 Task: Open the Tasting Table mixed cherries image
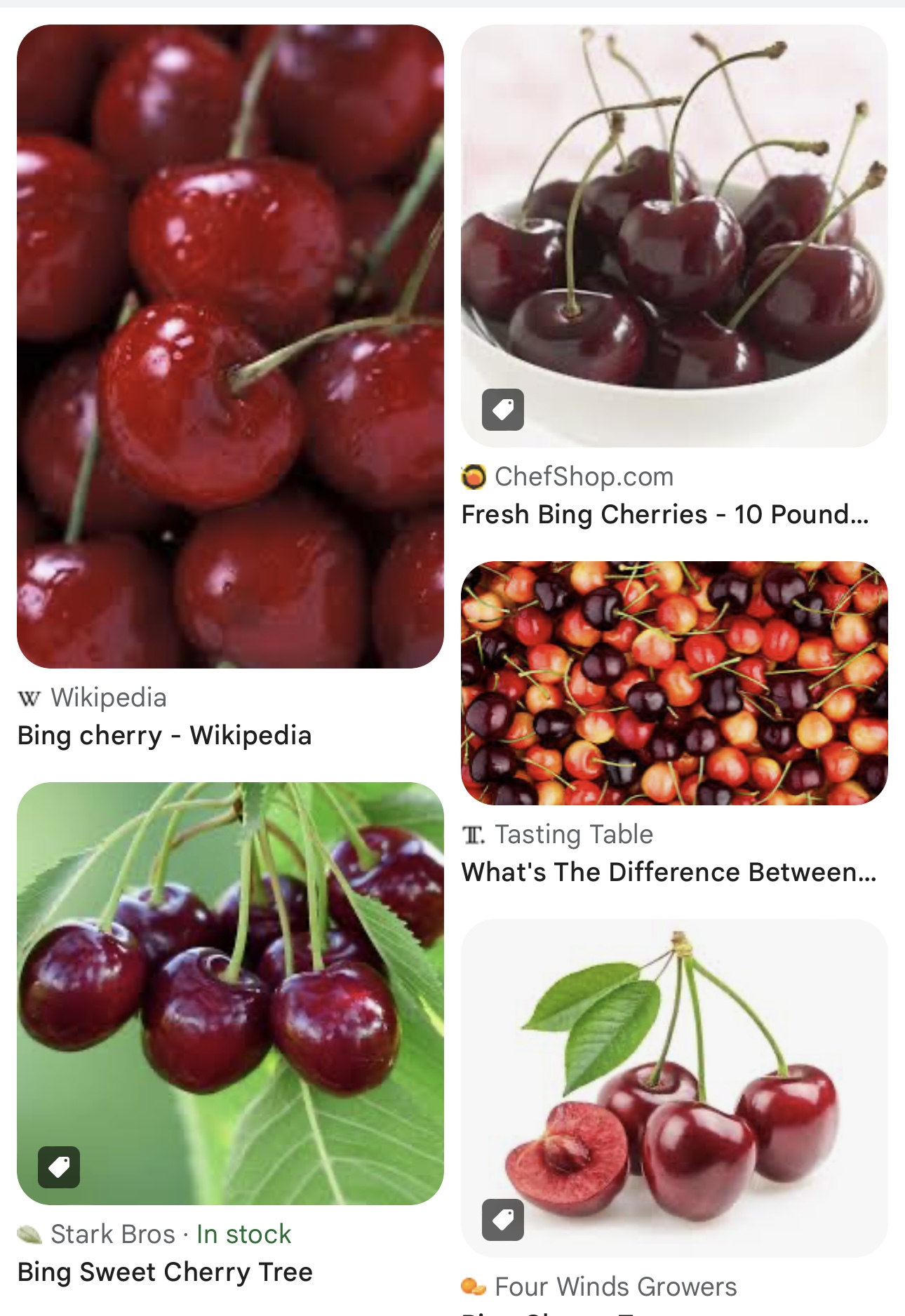coord(674,683)
